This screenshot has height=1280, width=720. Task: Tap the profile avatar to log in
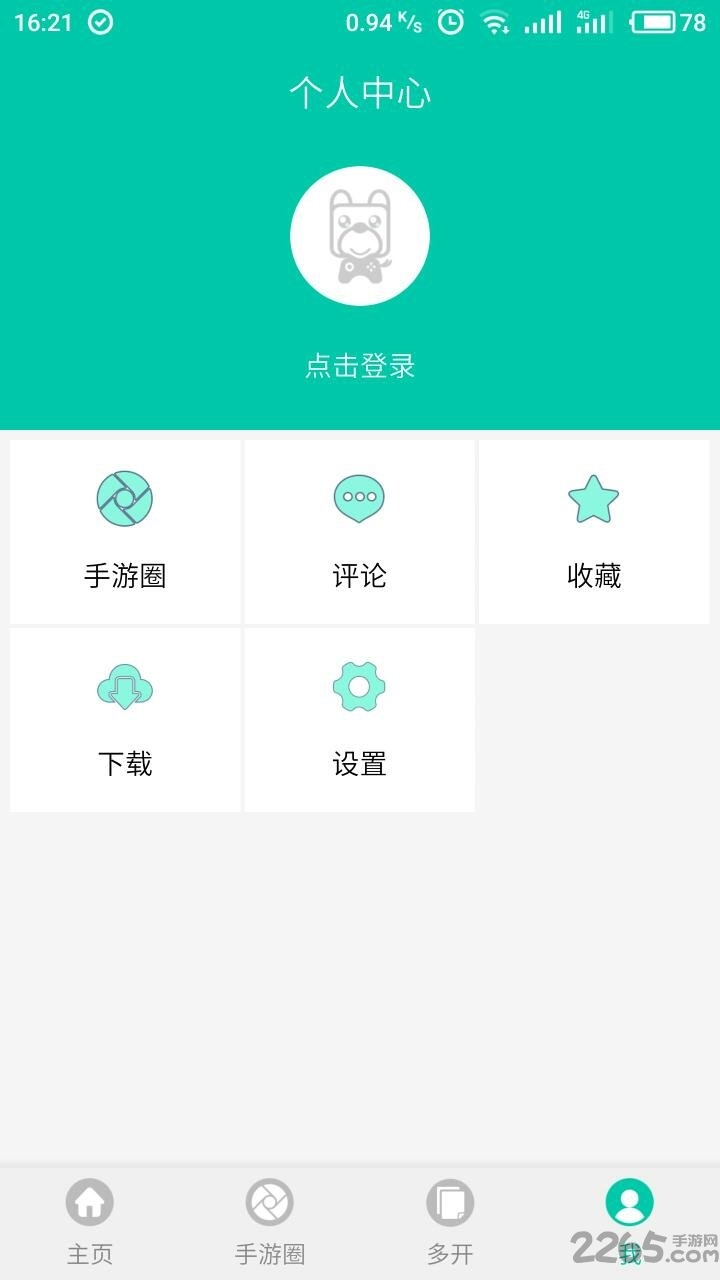(360, 236)
